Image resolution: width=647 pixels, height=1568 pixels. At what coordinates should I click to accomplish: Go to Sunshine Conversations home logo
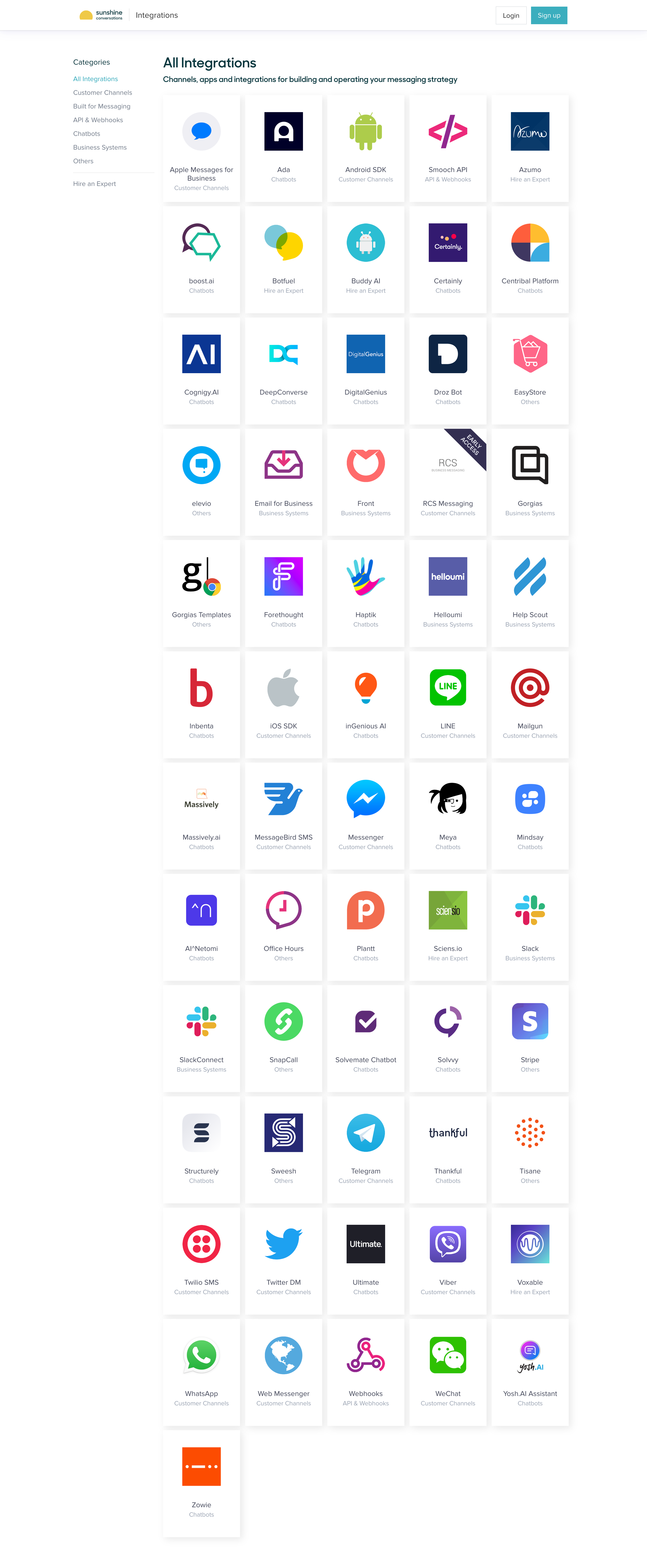pyautogui.click(x=101, y=15)
